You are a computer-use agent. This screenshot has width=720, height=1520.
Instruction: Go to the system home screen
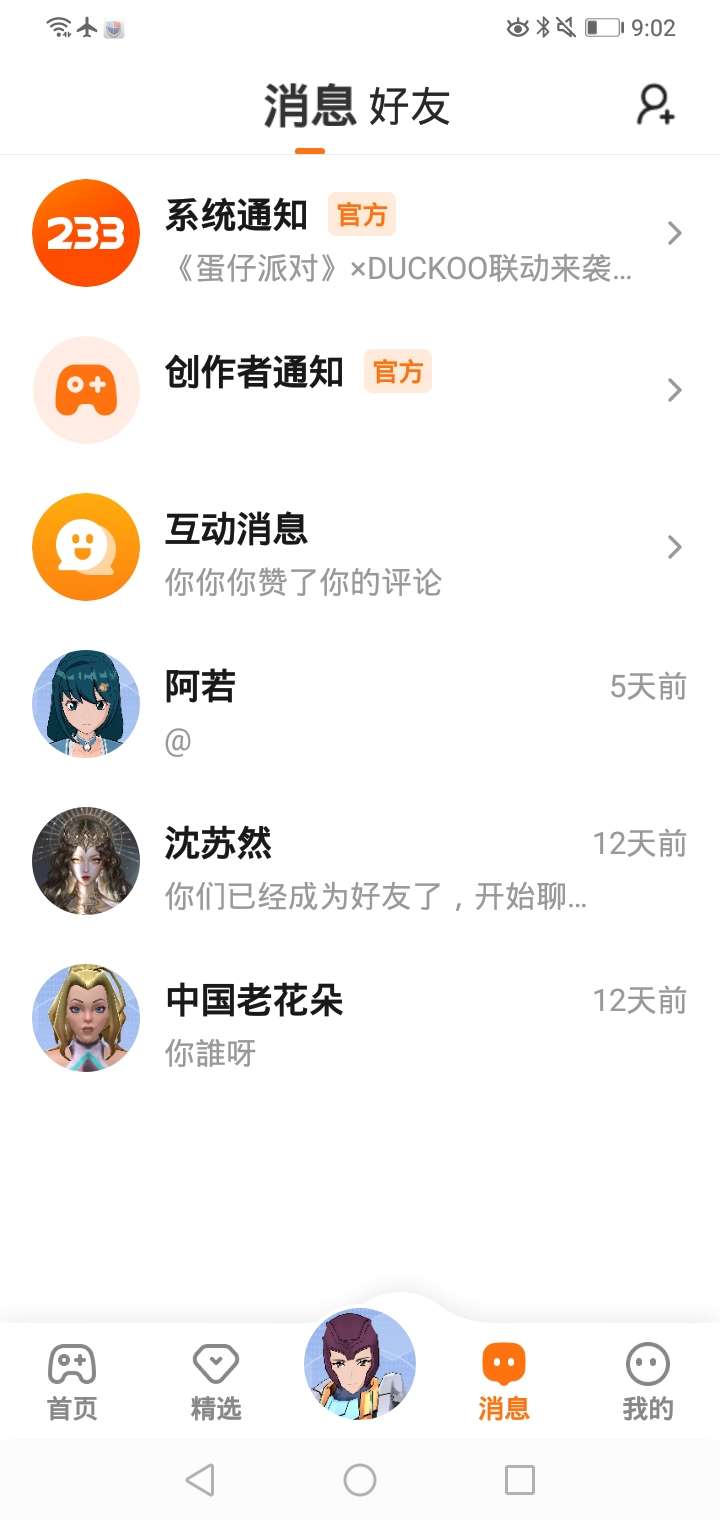tap(360, 1480)
